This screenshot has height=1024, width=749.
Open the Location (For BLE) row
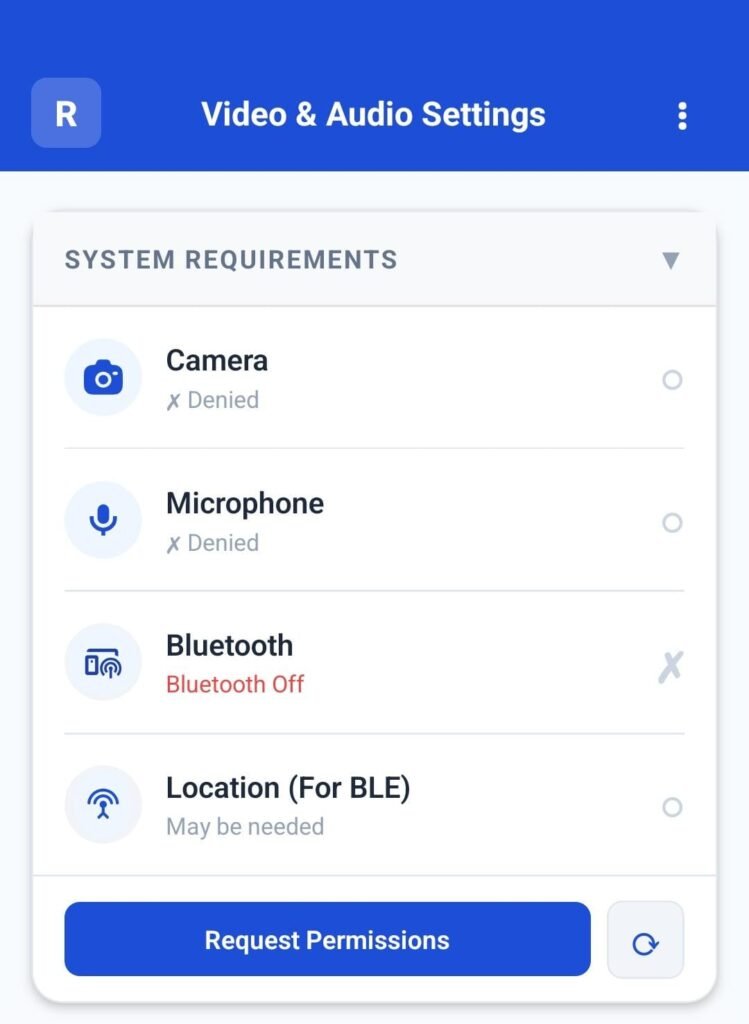(374, 805)
